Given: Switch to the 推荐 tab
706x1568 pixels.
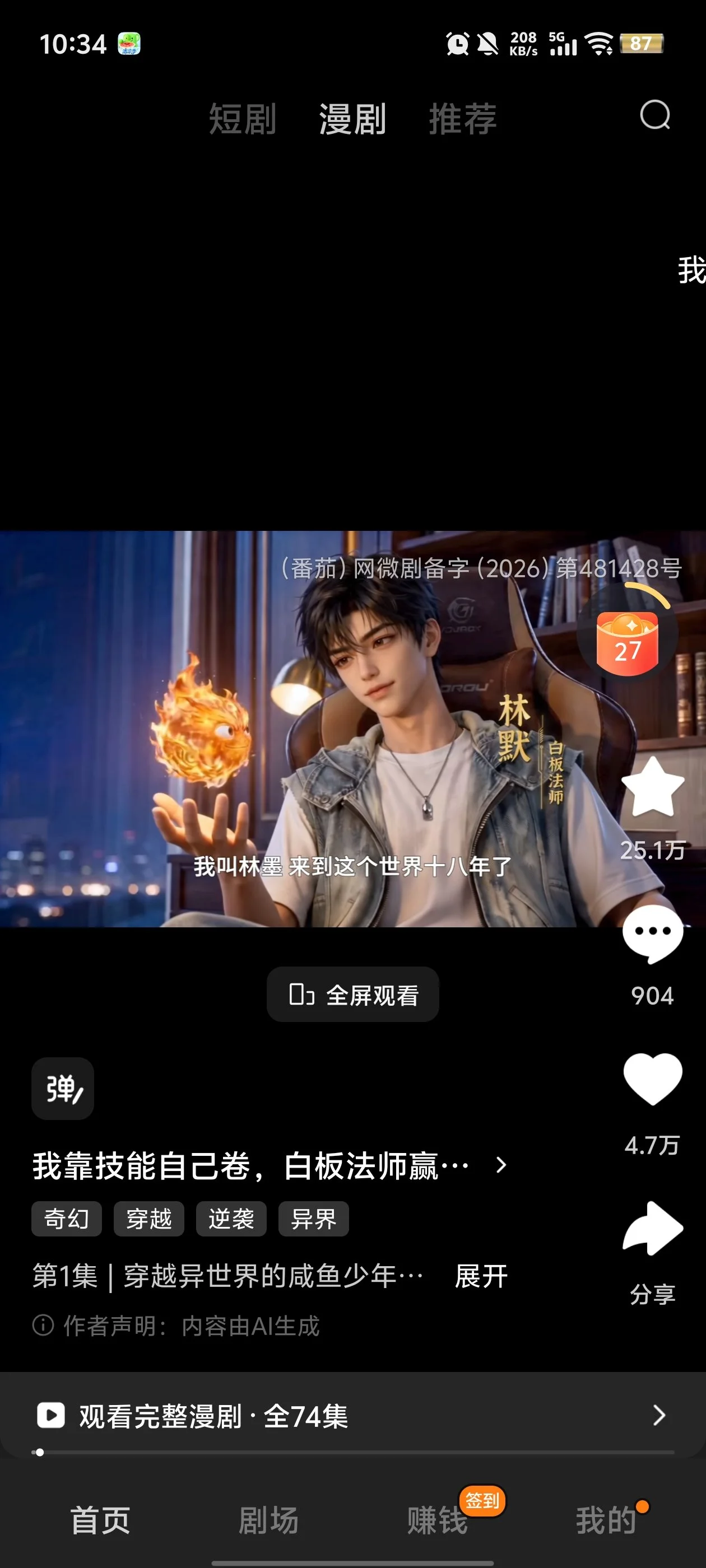Looking at the screenshot, I should 463,119.
